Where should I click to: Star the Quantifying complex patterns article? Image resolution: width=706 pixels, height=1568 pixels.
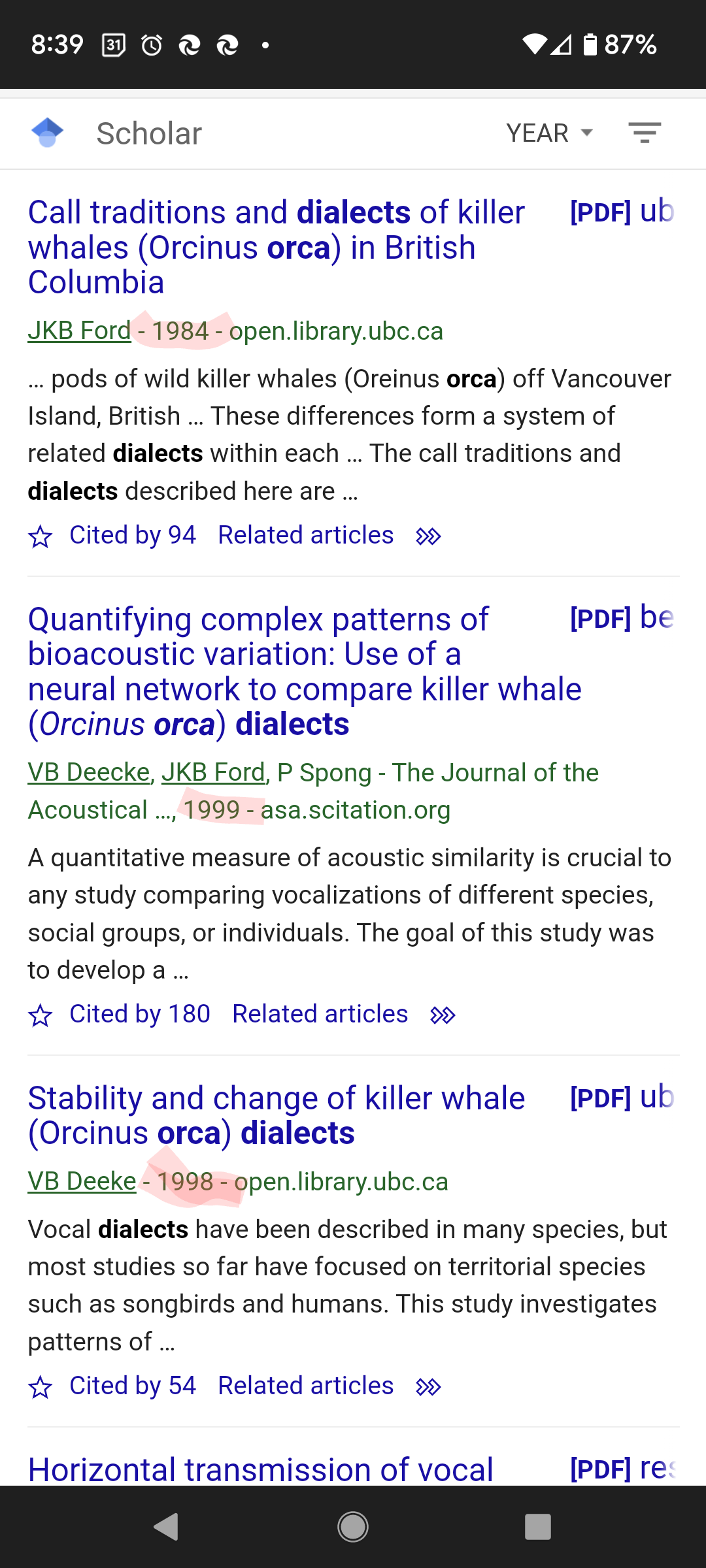(x=40, y=1015)
